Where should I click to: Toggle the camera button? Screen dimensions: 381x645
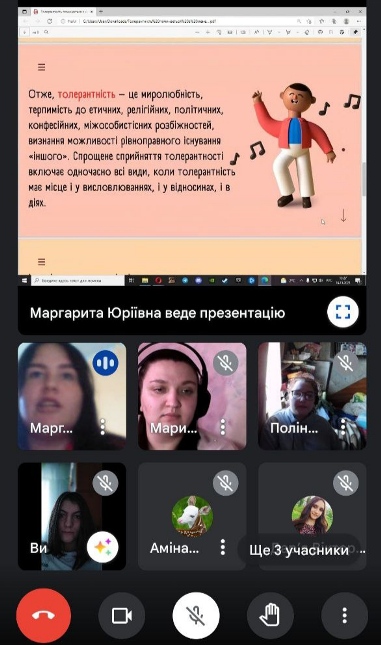tap(122, 615)
